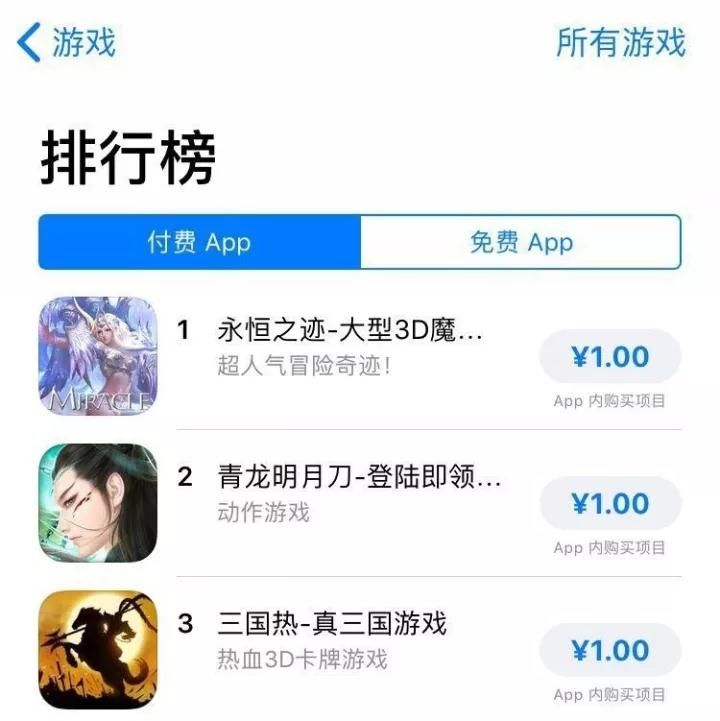Tap the 三国热 horseman app icon
720x721 pixels.
98,650
